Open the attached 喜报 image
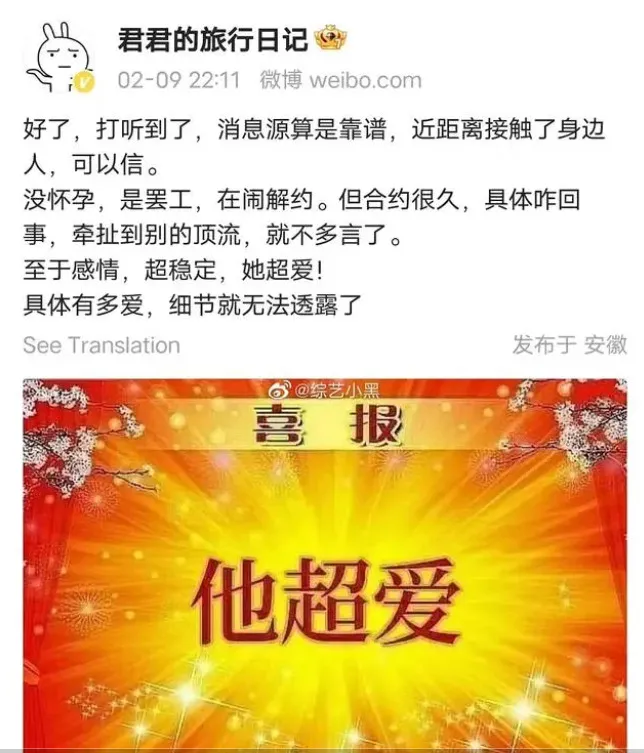The height and width of the screenshot is (753, 644). coord(322,565)
